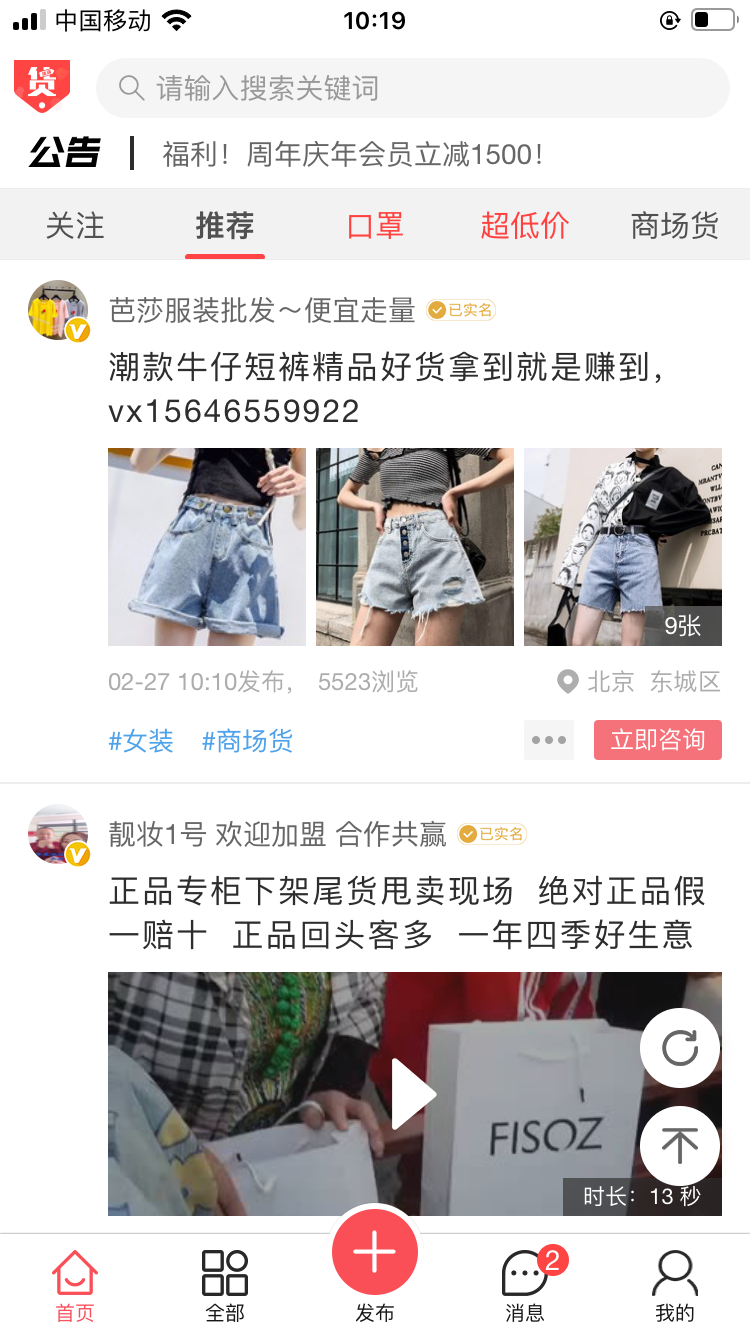Open 芭莎服装批发 seller profile avatar

click(58, 310)
